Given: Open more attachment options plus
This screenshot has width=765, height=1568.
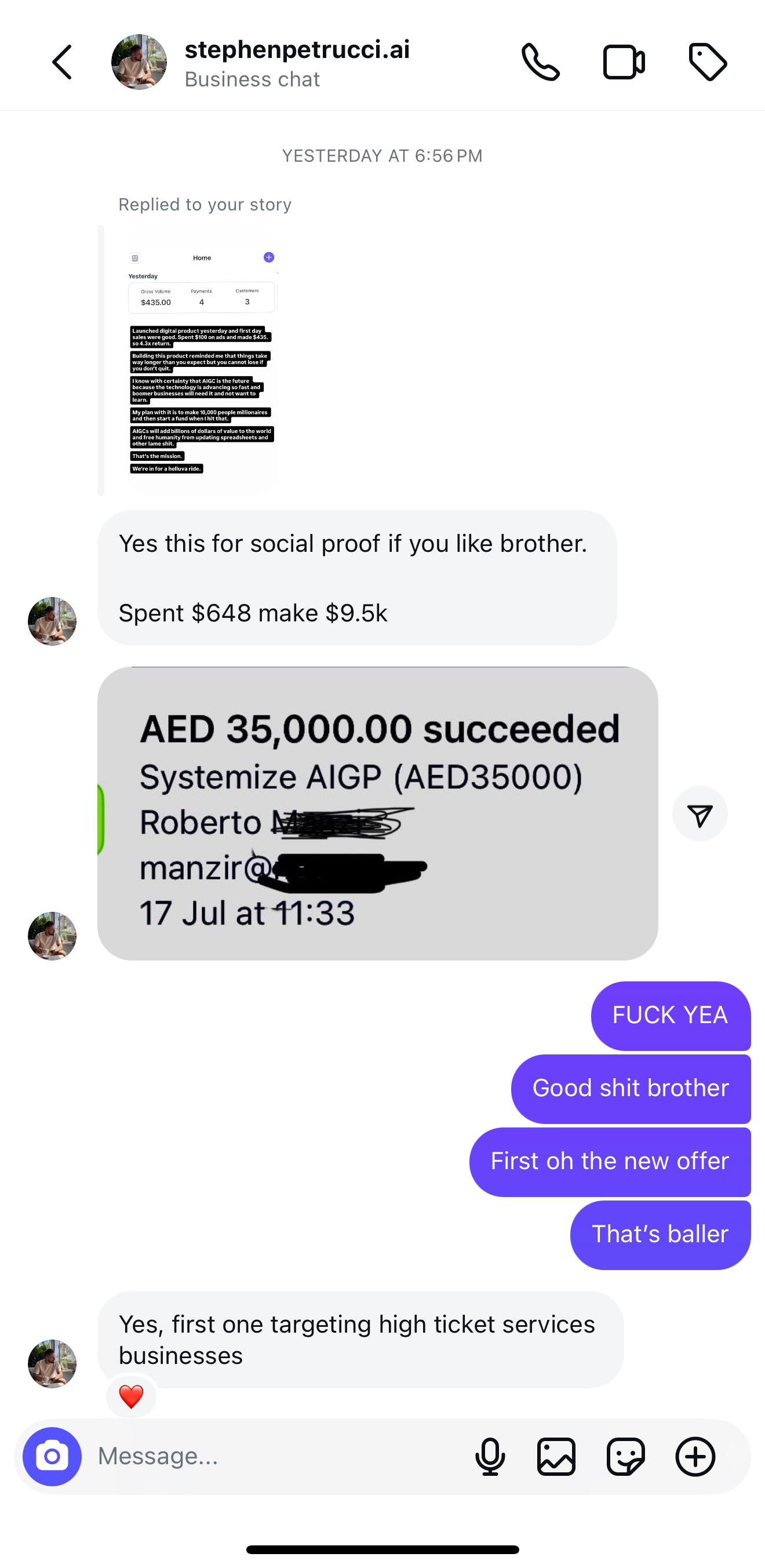Looking at the screenshot, I should [695, 1457].
